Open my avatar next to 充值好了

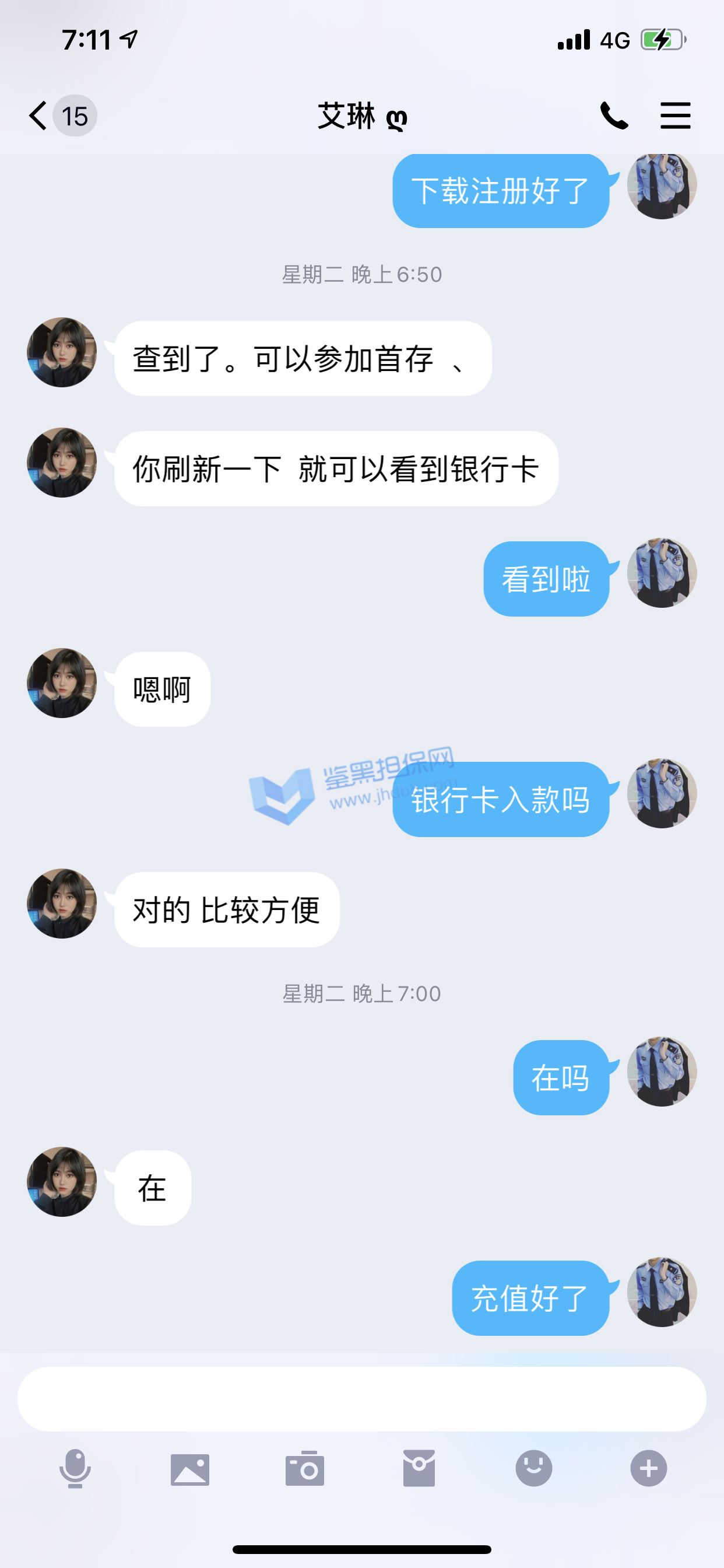[662, 1291]
